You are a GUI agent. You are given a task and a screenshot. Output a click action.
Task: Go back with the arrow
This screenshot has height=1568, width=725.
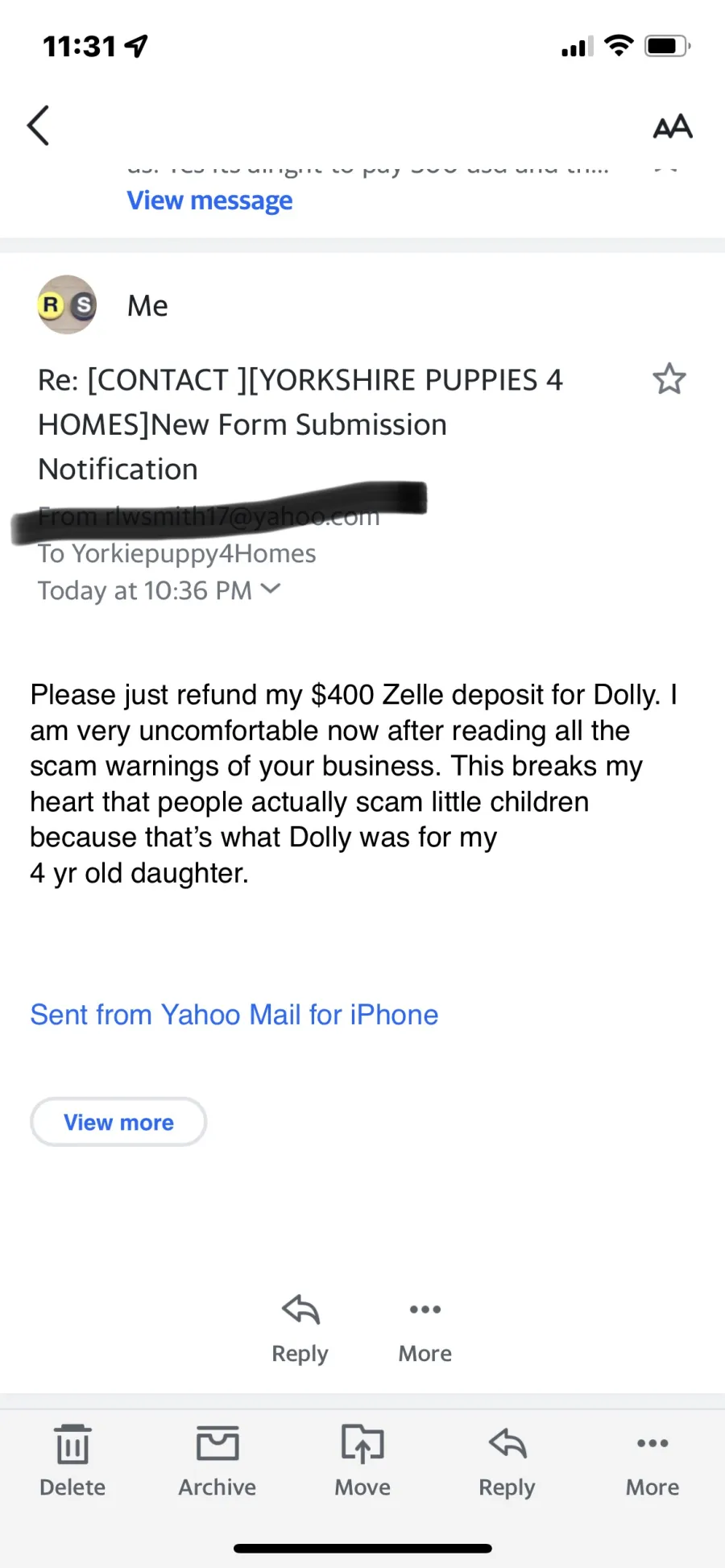pyautogui.click(x=38, y=126)
